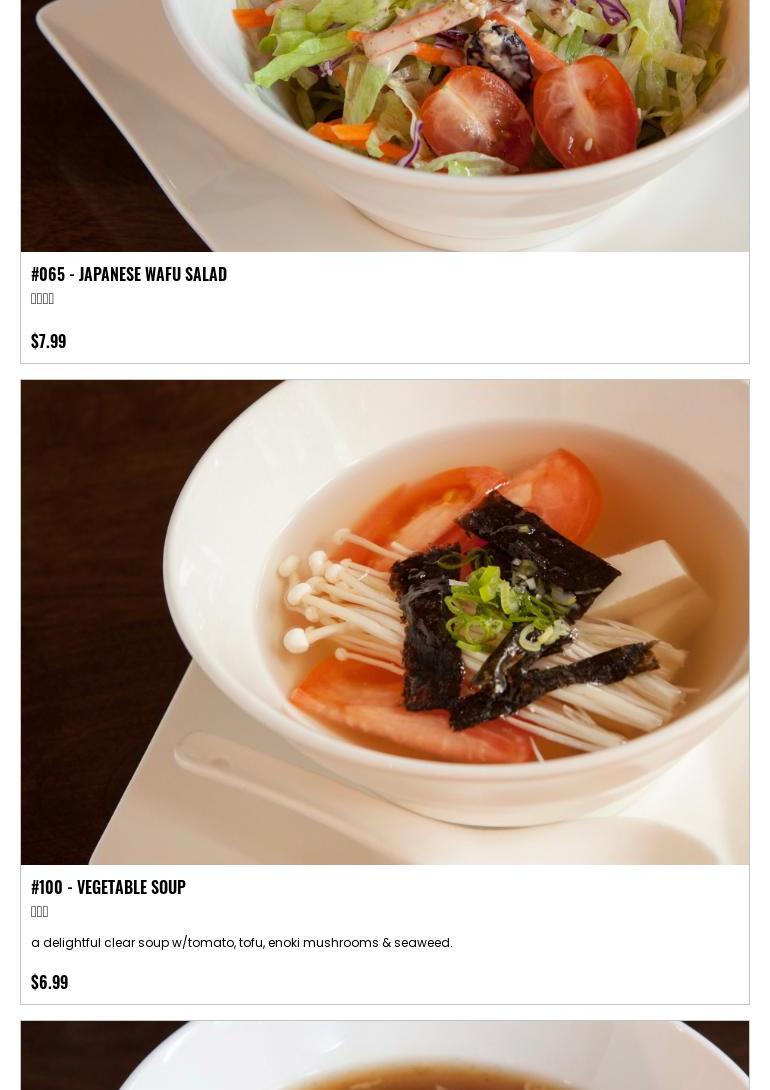Open the #065 Japanese Wafu Salad item

click(129, 274)
